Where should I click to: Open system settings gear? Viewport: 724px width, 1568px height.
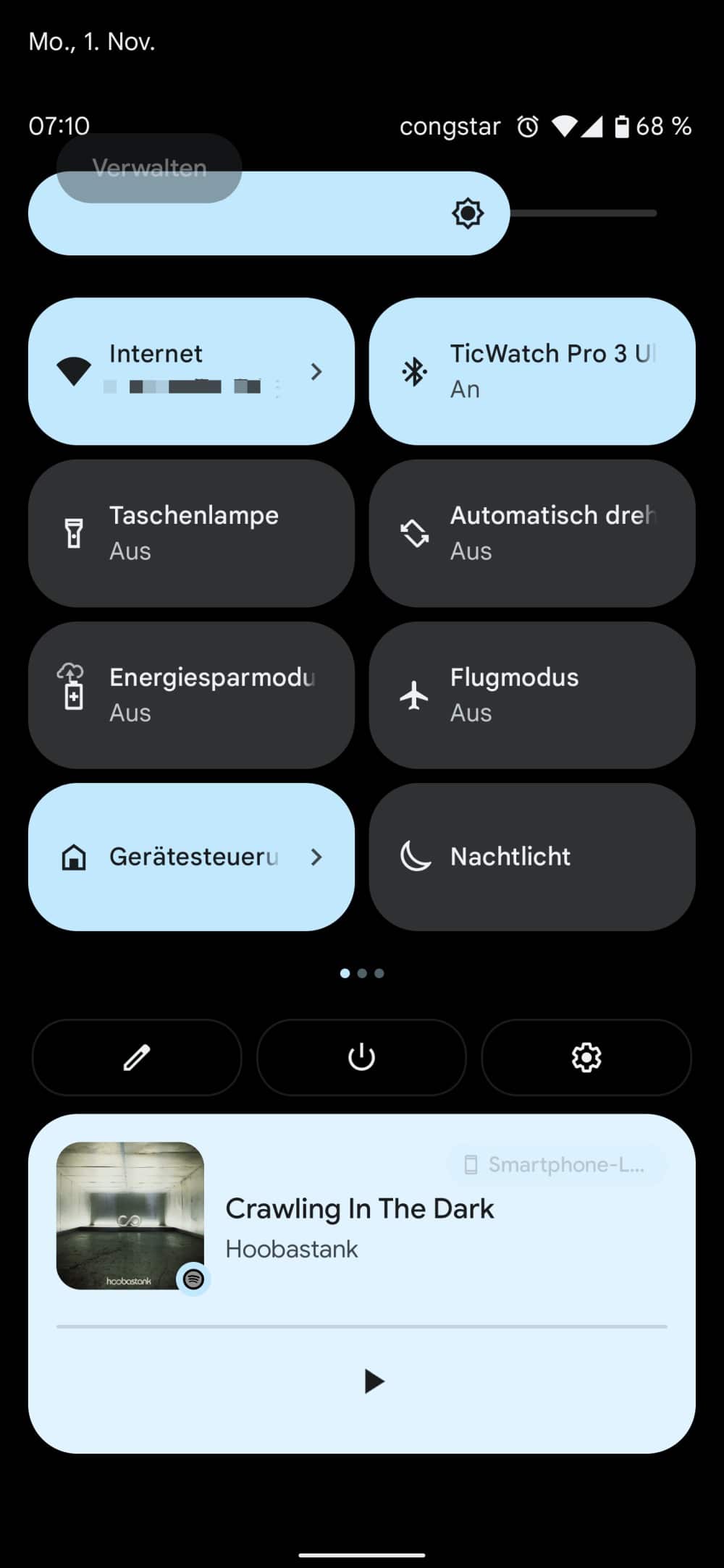(586, 1057)
